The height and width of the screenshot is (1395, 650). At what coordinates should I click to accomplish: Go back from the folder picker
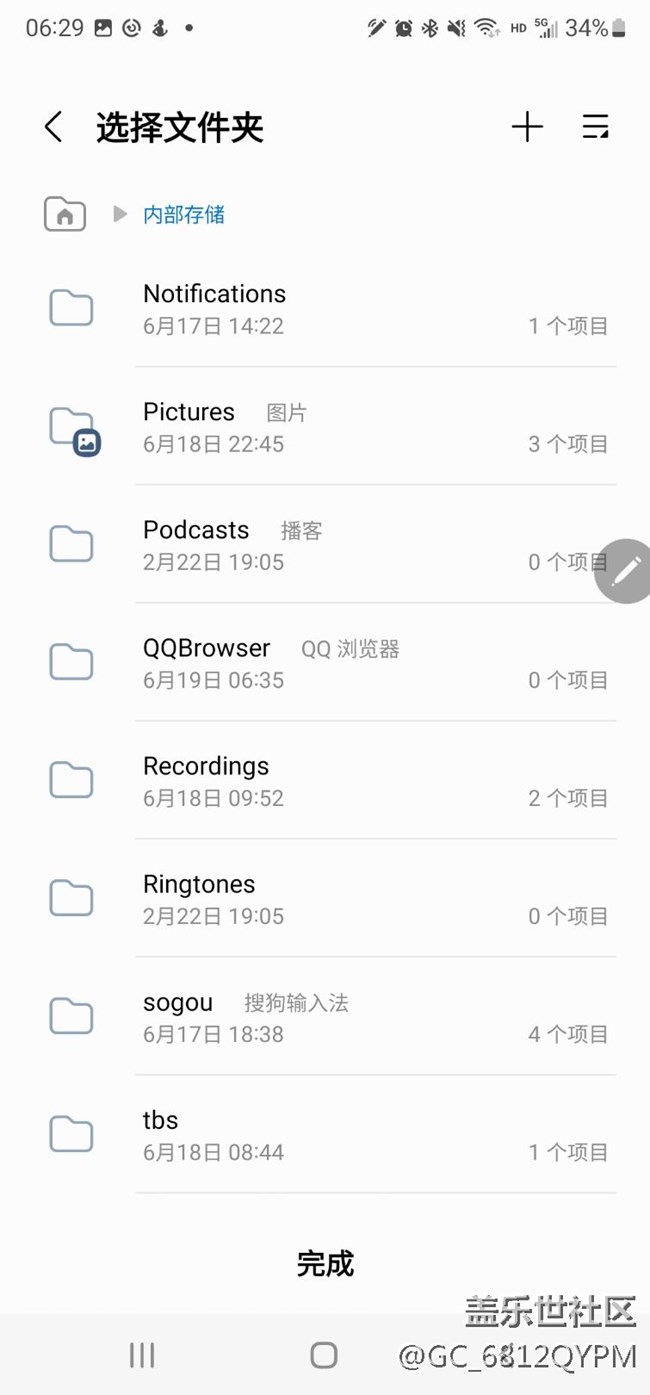(54, 127)
